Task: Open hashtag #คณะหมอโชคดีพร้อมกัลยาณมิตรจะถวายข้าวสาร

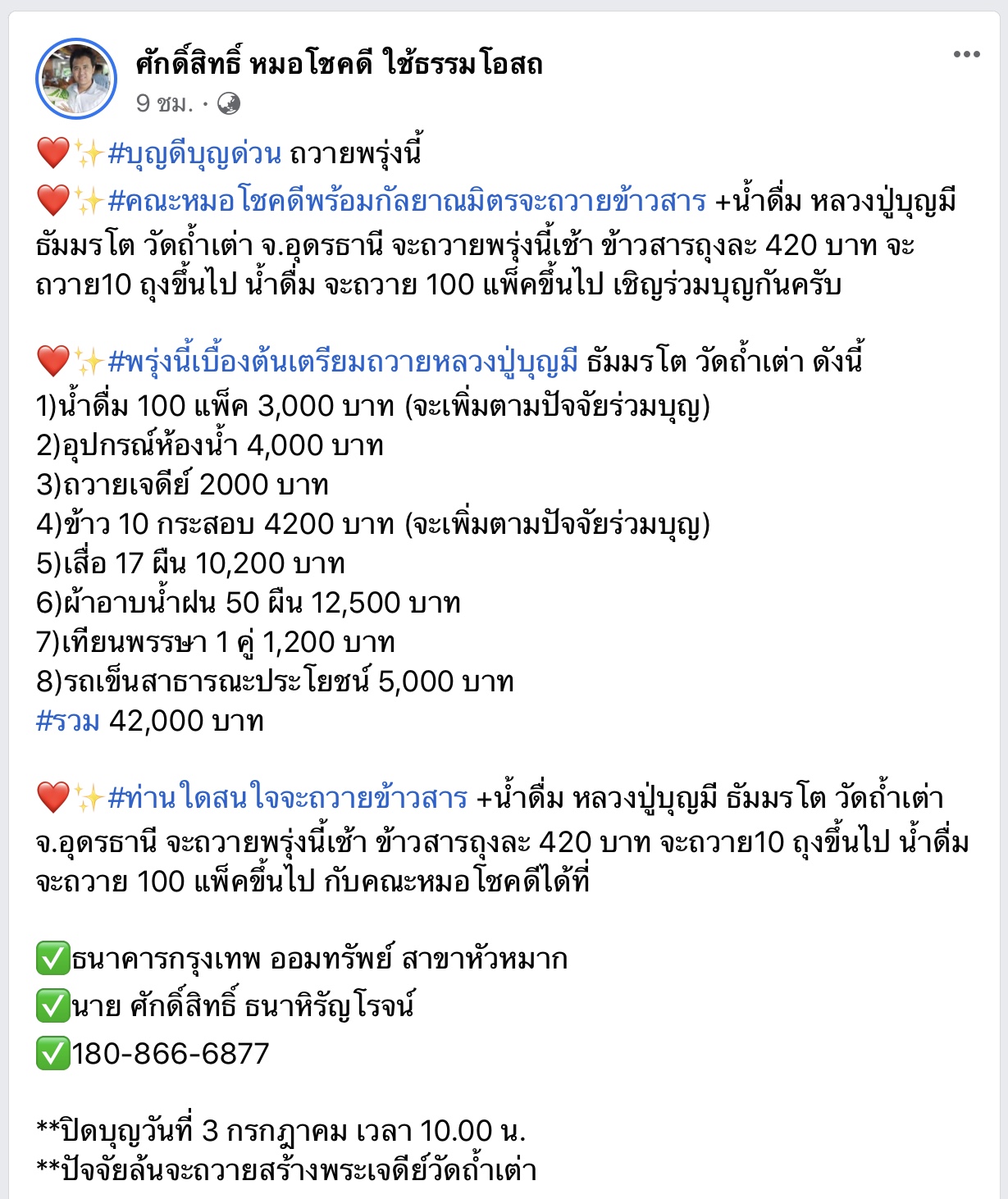Action: pos(407,201)
